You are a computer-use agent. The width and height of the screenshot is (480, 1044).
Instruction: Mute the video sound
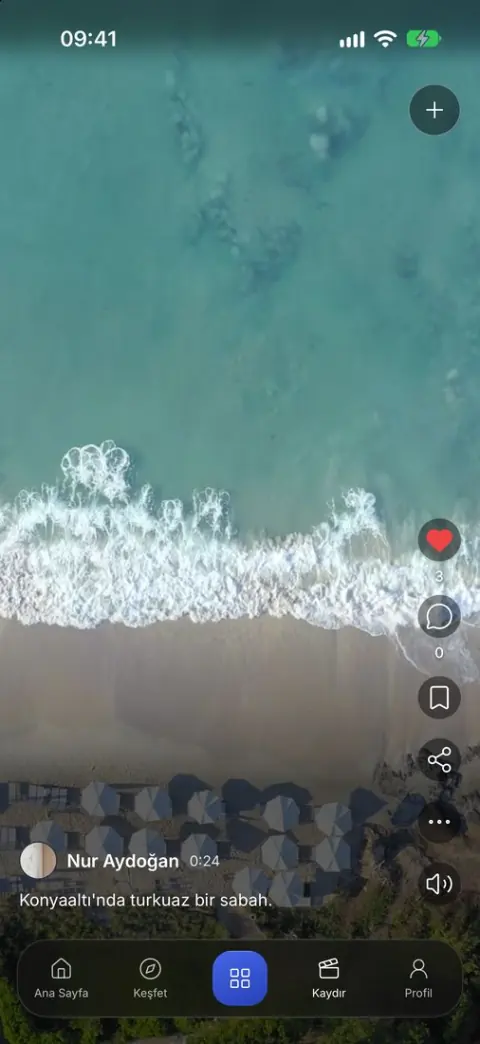click(x=439, y=884)
